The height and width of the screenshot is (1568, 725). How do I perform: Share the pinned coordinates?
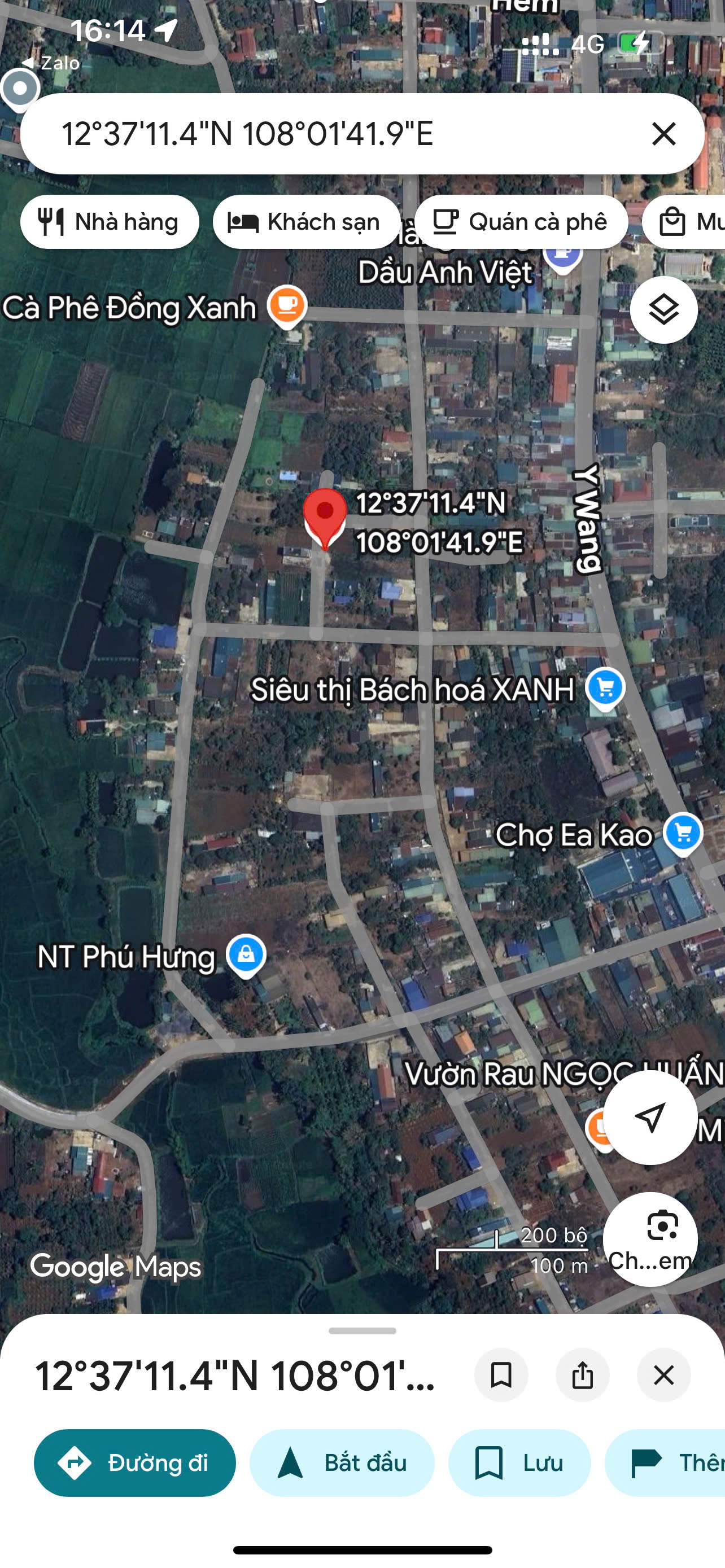point(582,1375)
